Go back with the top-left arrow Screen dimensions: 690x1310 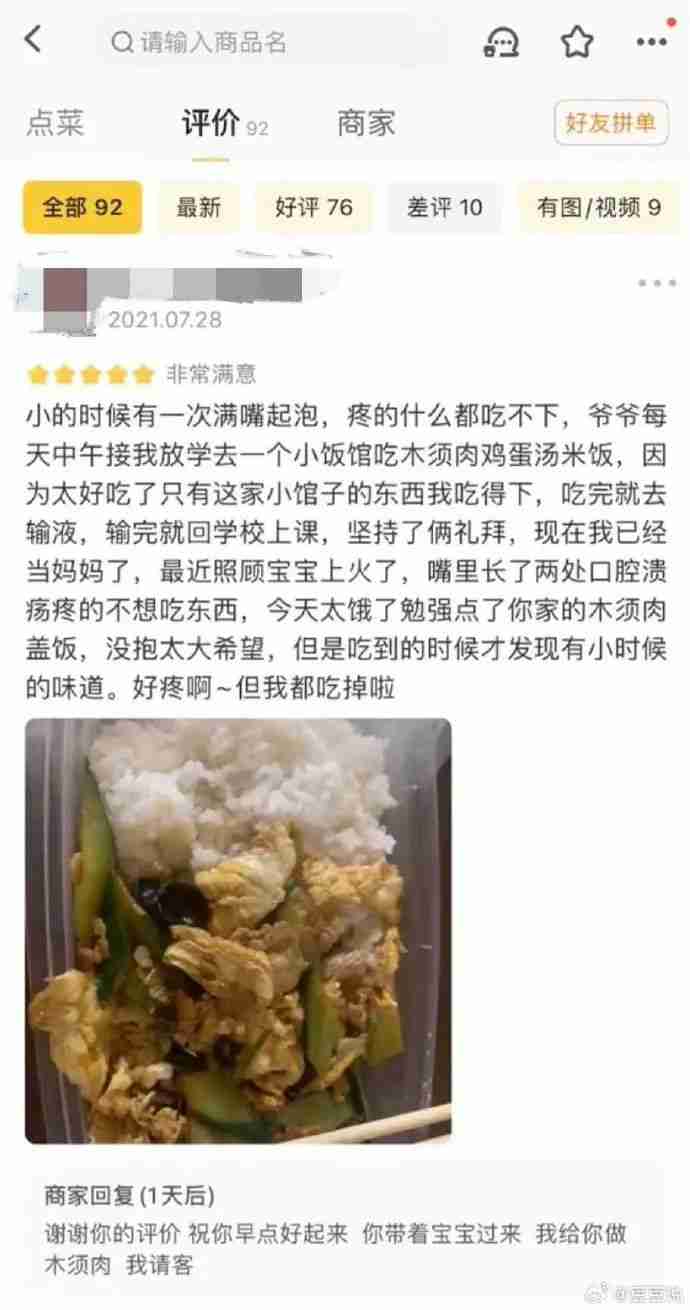(34, 41)
